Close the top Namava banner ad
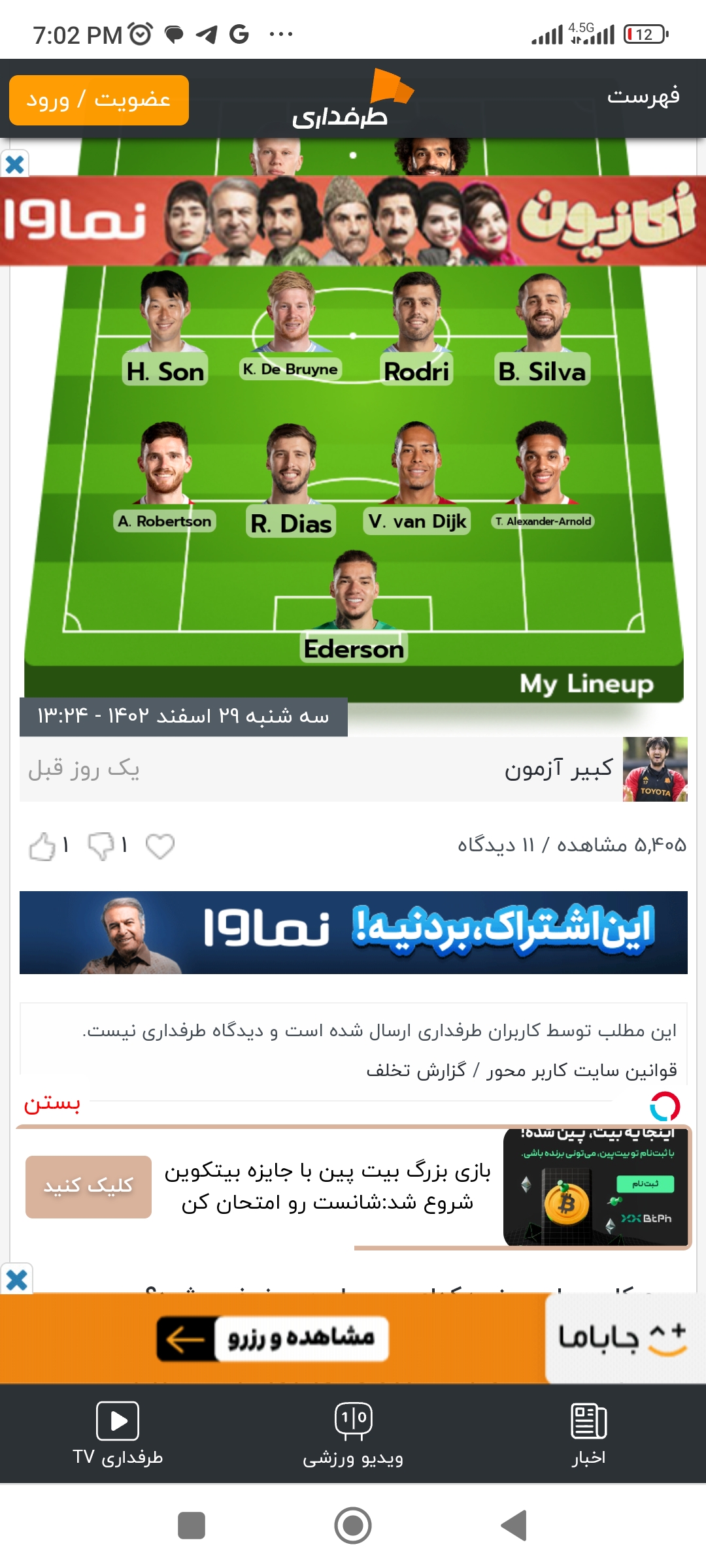 click(14, 163)
